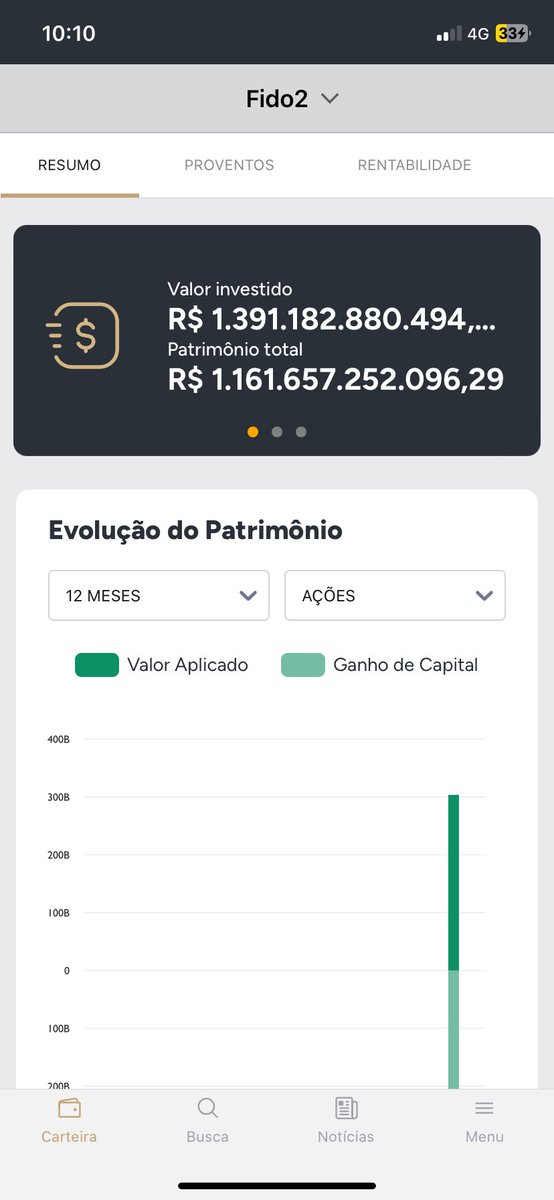Open the Fido2 portfolio selector
The width and height of the screenshot is (554, 1200).
pos(292,98)
